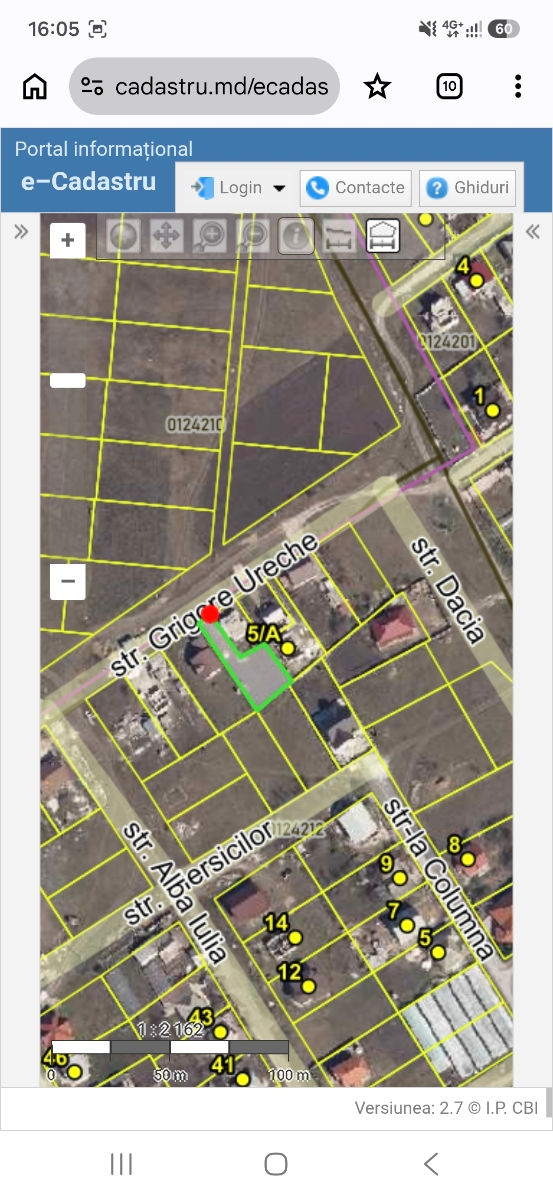Open the browser home page

coord(35,87)
